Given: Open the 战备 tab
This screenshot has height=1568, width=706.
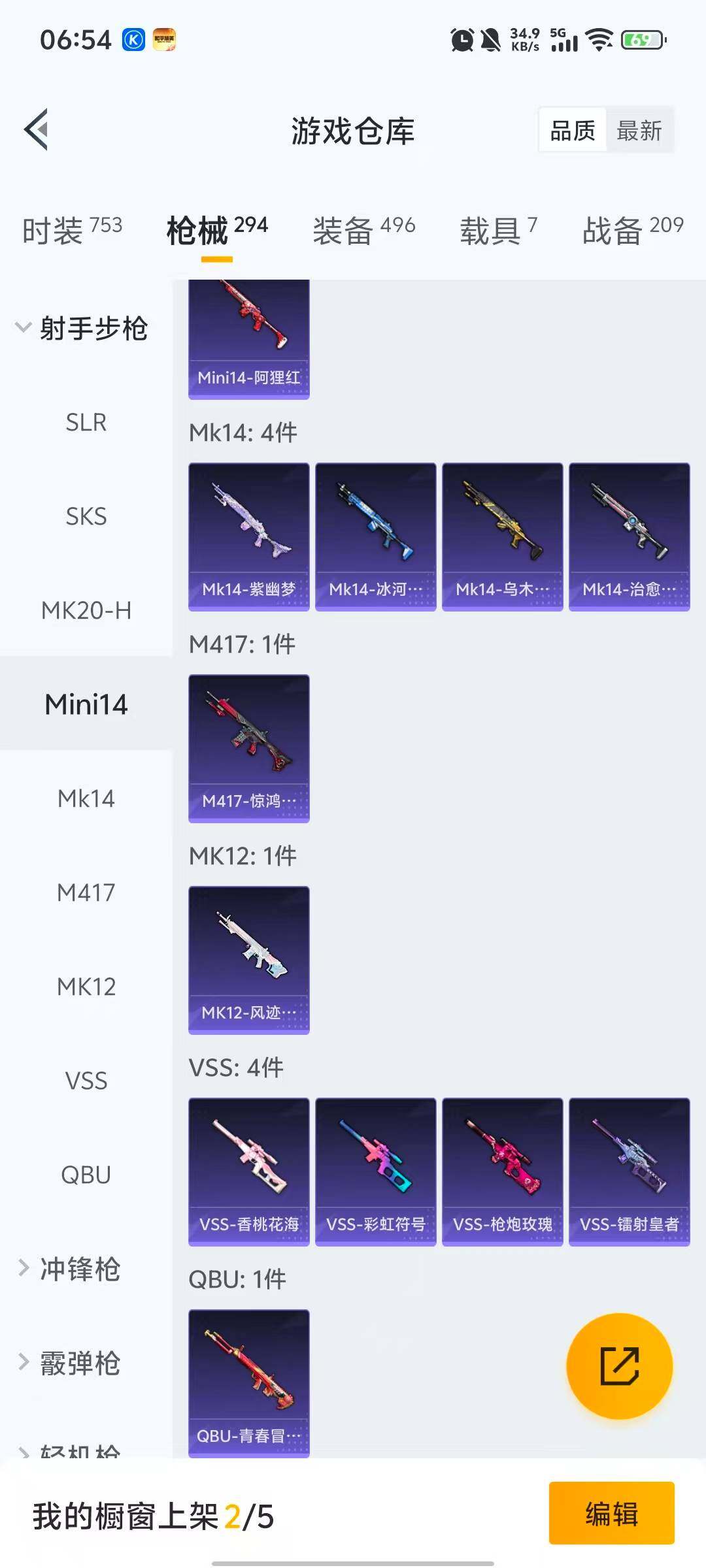Looking at the screenshot, I should (632, 230).
